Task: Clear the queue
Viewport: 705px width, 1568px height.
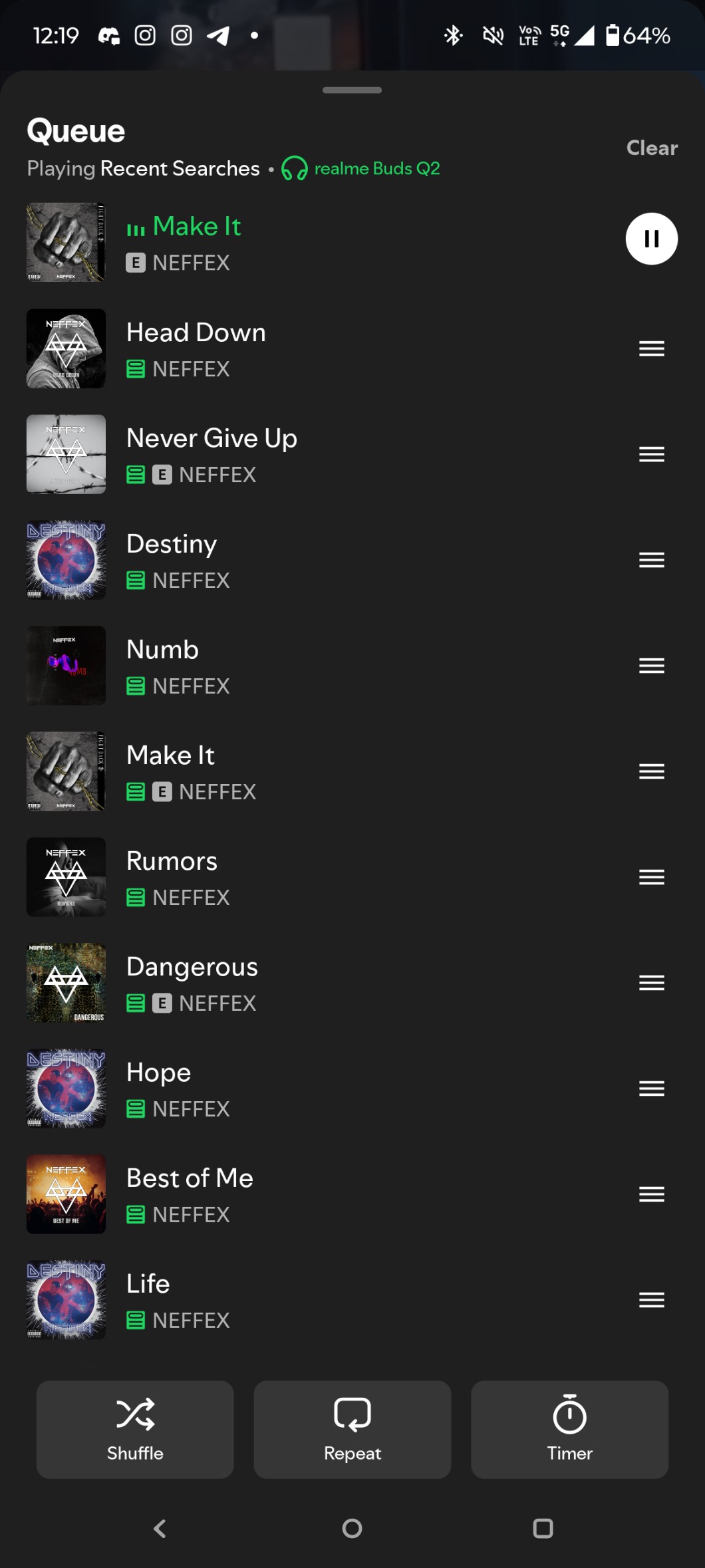Action: (651, 148)
